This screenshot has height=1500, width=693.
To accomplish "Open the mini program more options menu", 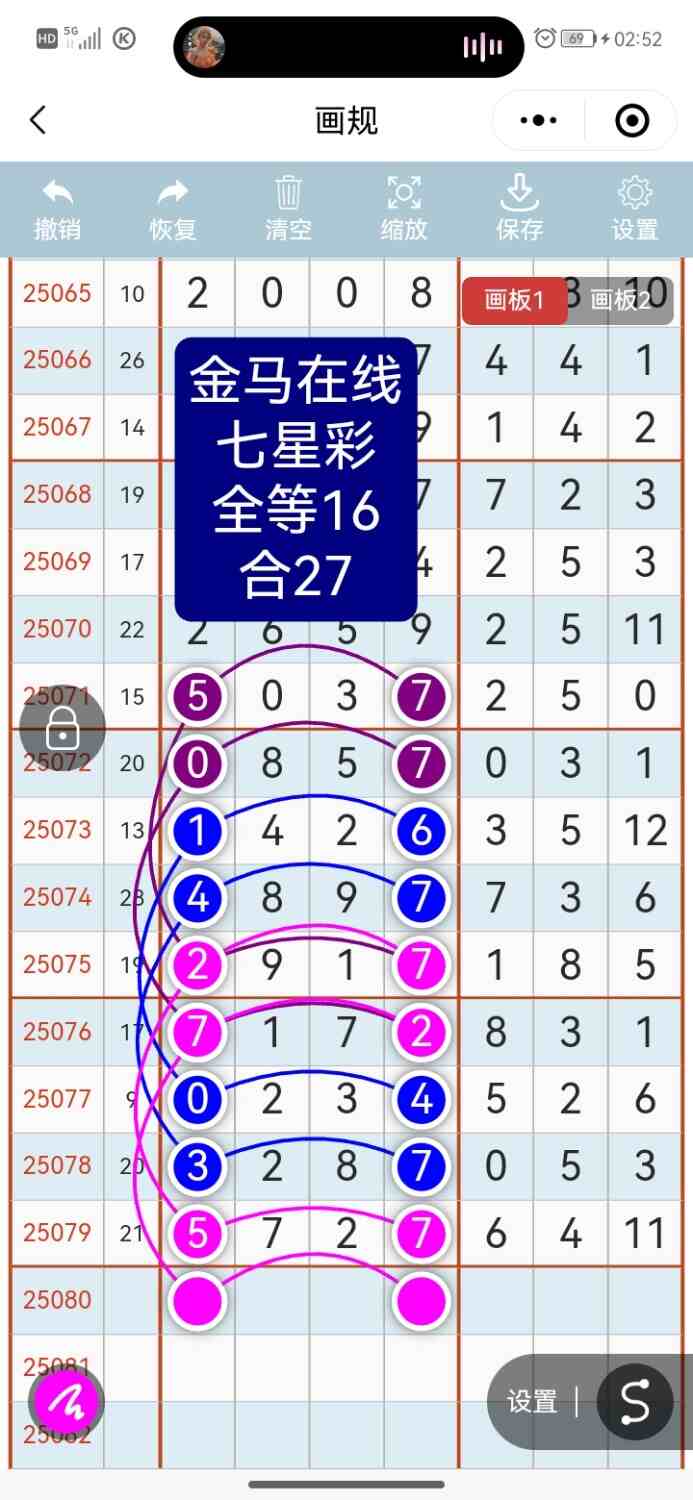I will tap(539, 121).
